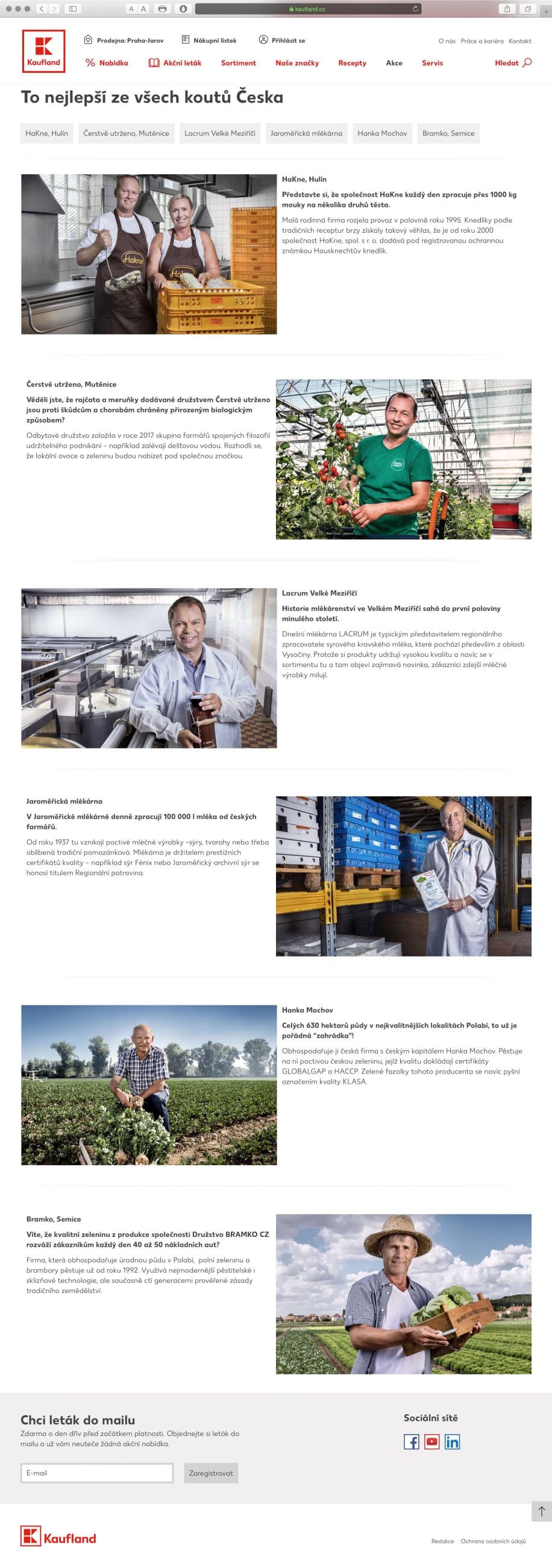This screenshot has height=1568, width=552.
Task: Open the Nabídka menu item
Action: [x=107, y=63]
